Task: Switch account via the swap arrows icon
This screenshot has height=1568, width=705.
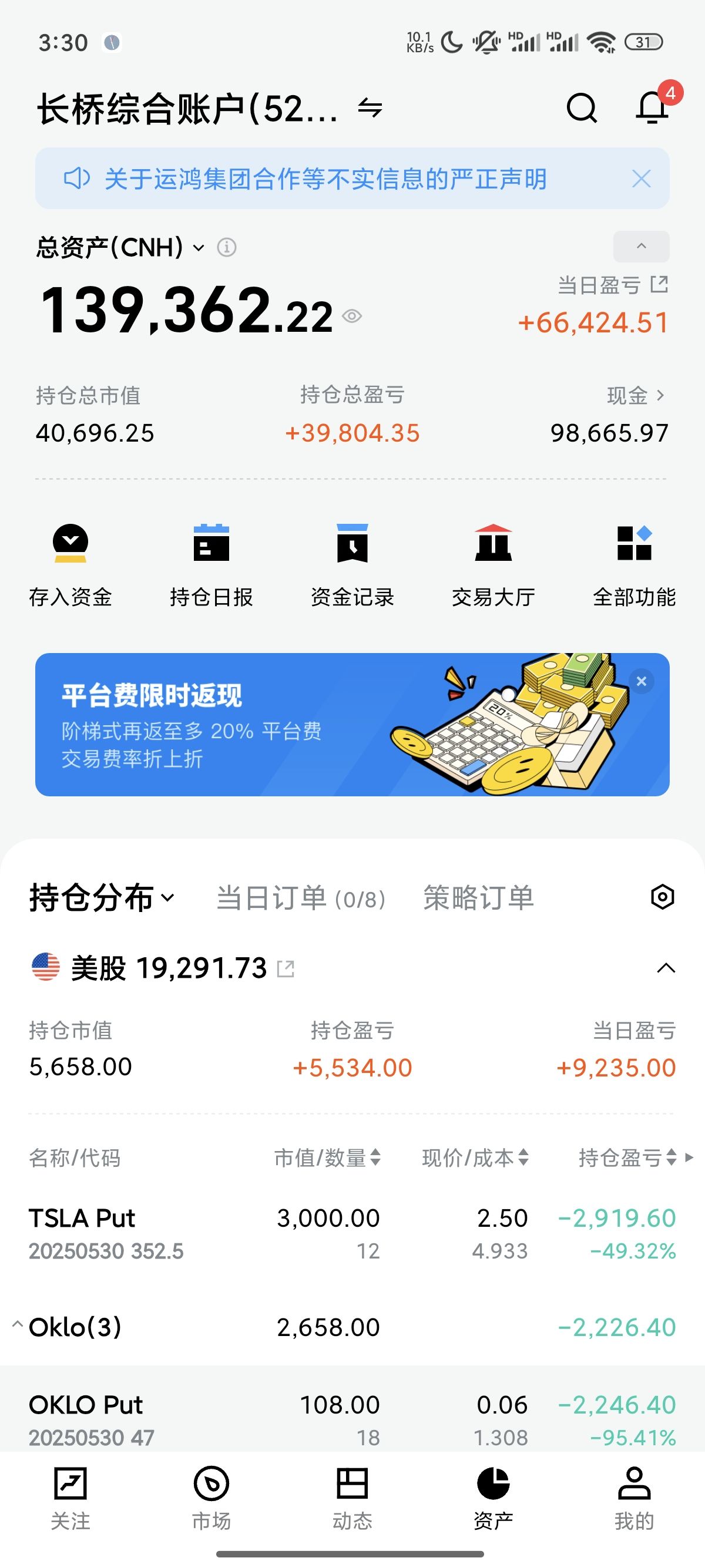Action: point(370,108)
